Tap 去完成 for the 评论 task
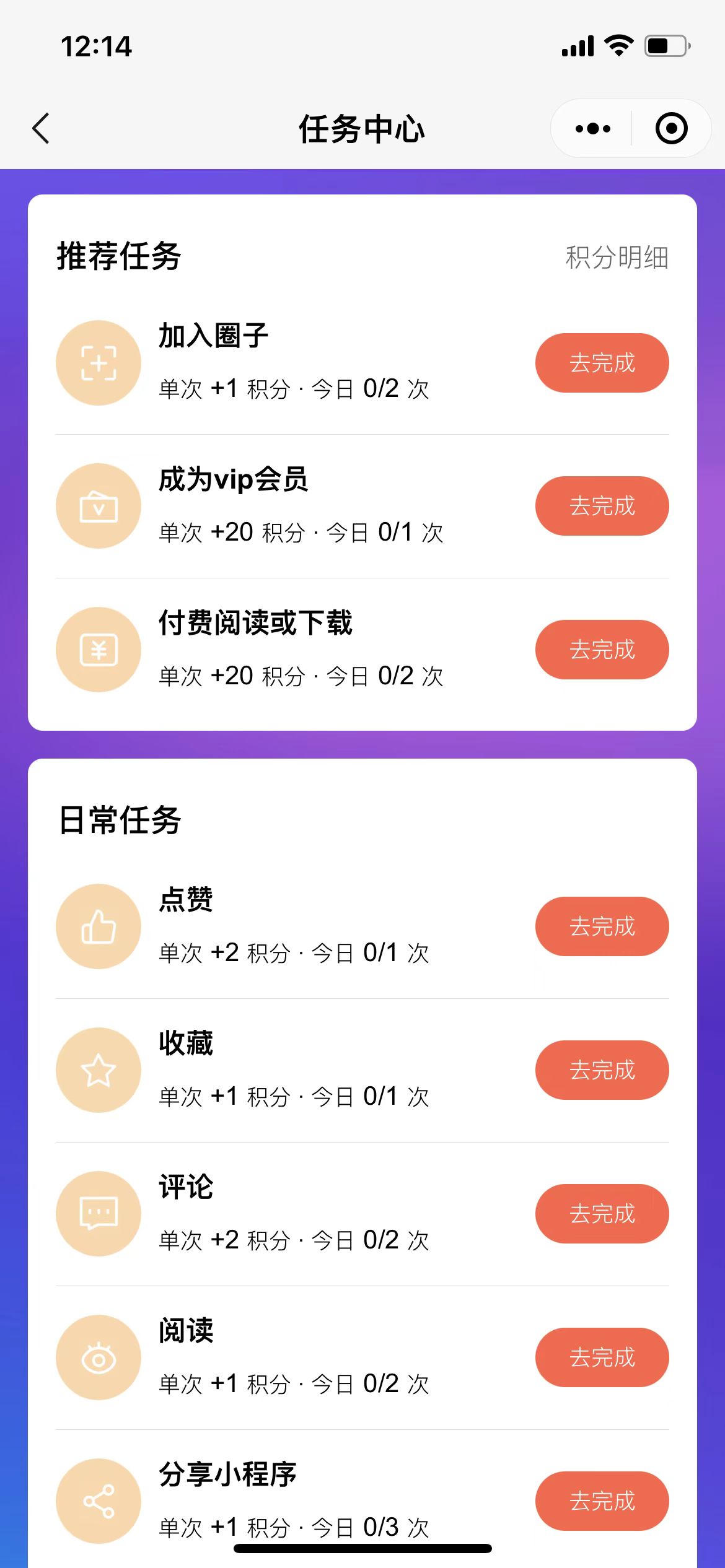This screenshot has width=725, height=1568. point(602,1214)
